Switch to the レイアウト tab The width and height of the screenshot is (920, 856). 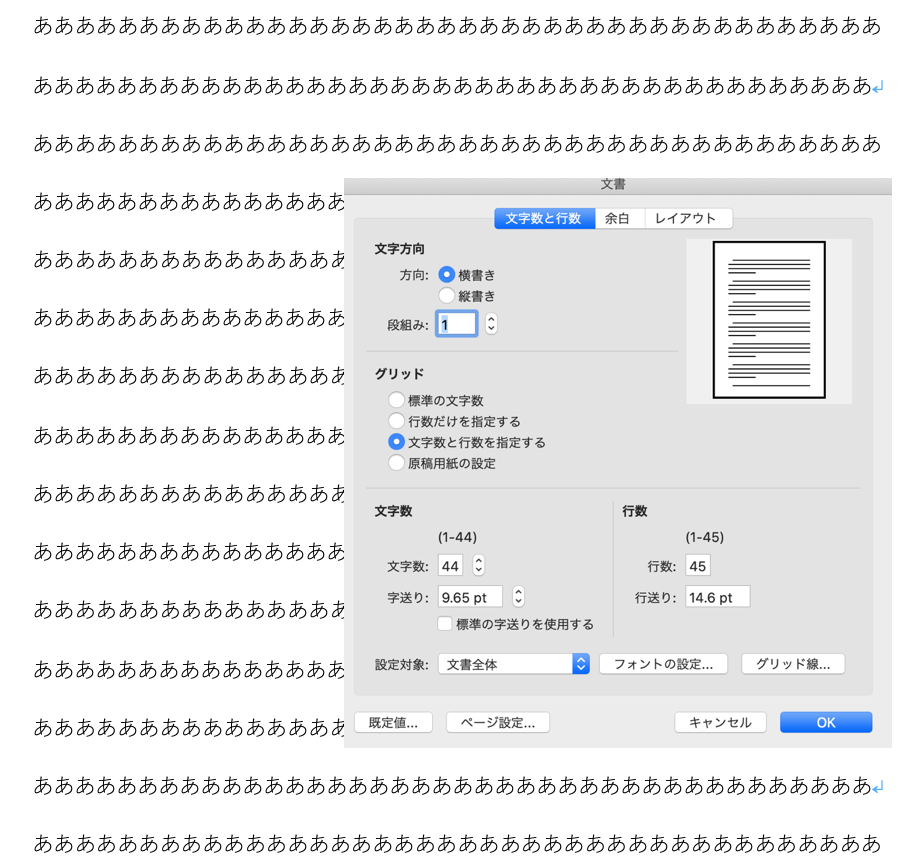pos(688,218)
